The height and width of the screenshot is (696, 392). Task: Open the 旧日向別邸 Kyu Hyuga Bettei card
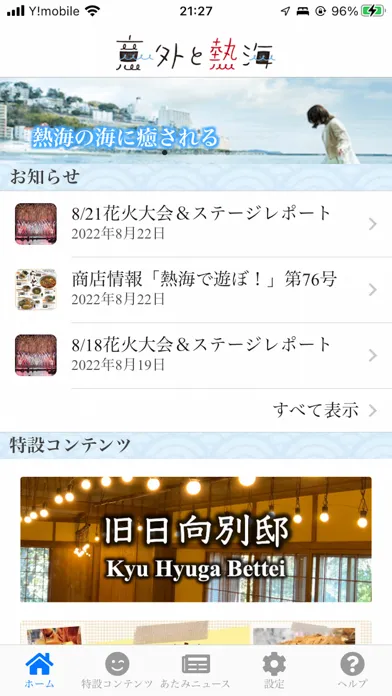(196, 539)
